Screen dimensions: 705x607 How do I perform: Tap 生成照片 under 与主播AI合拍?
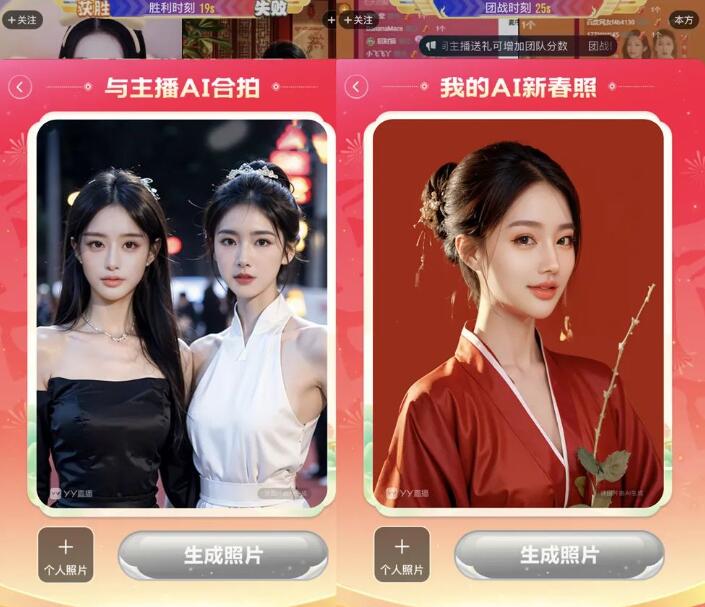coord(223,555)
